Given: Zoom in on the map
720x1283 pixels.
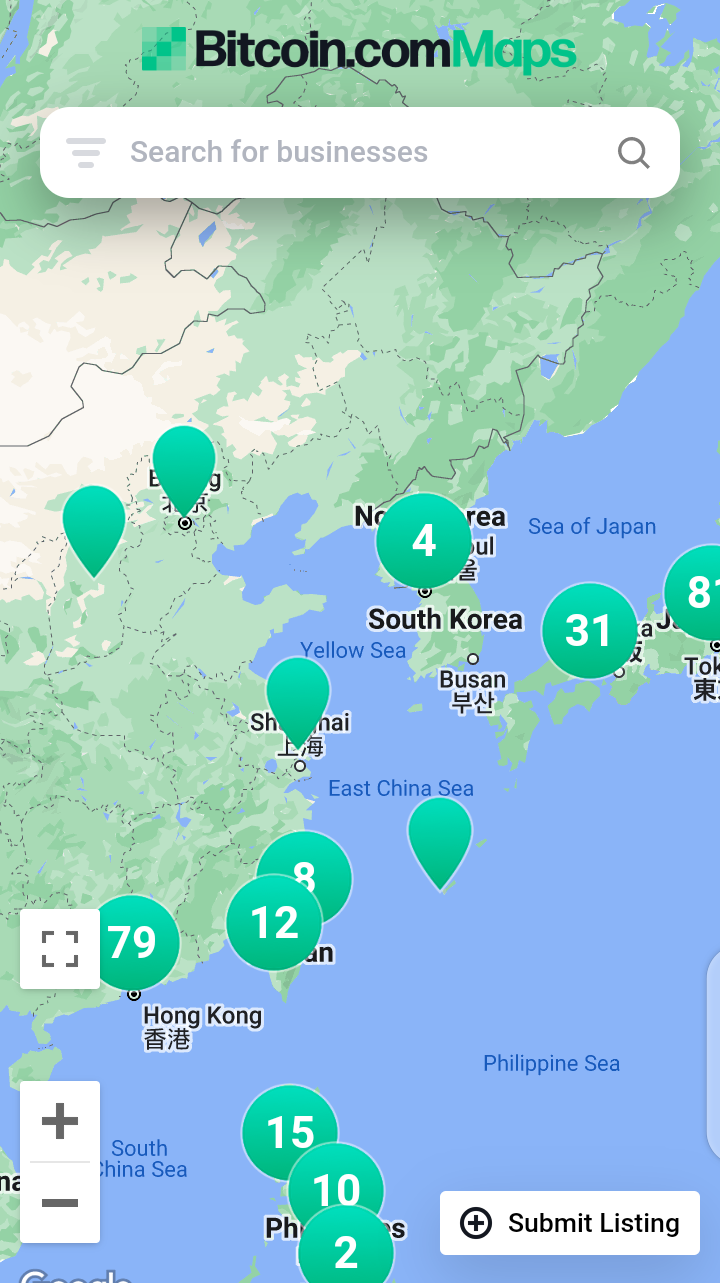Looking at the screenshot, I should [60, 1121].
